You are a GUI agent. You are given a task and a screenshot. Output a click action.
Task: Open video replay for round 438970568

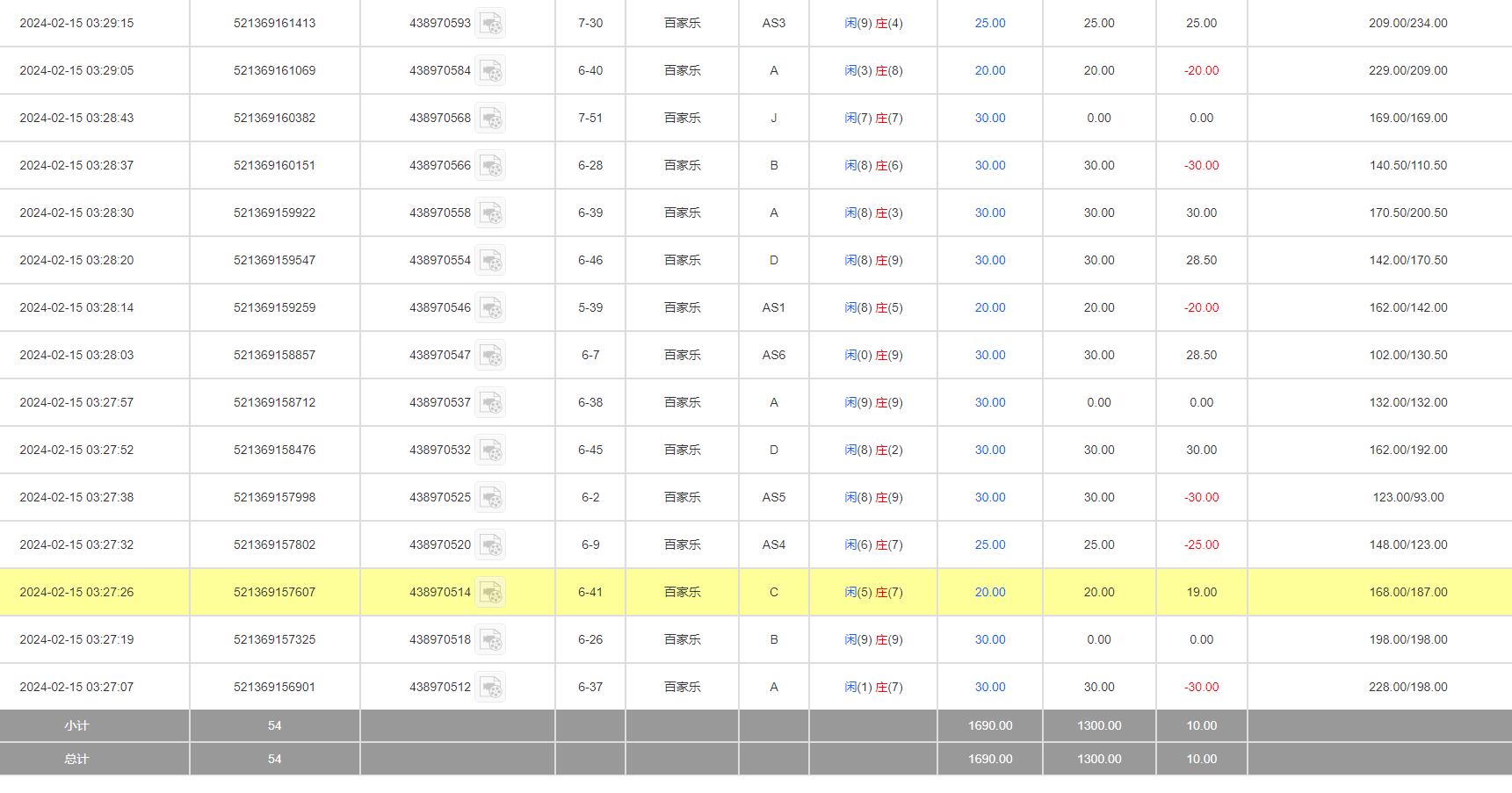click(490, 119)
